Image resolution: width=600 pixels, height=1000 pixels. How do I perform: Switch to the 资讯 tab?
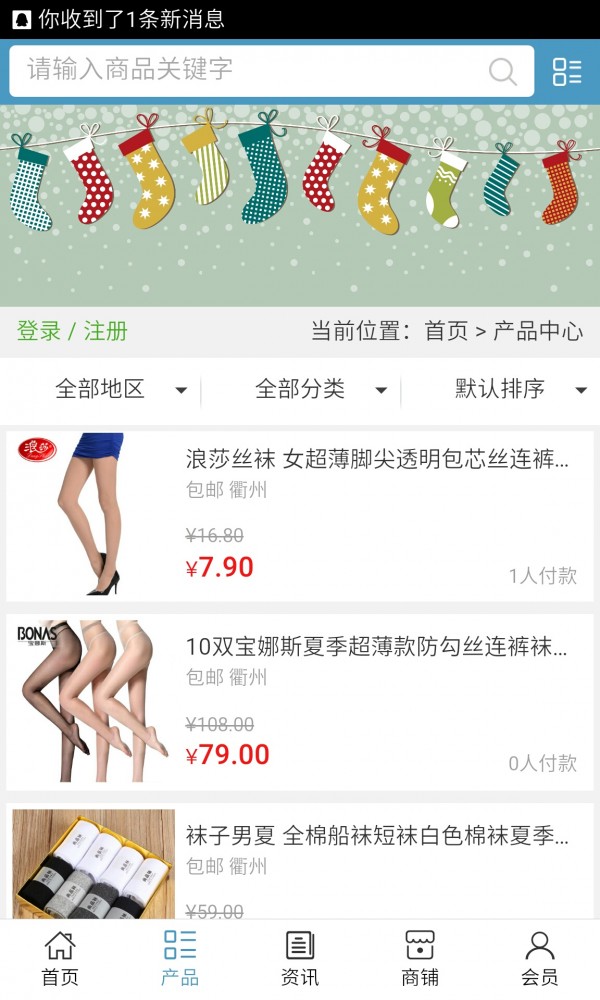(x=300, y=958)
